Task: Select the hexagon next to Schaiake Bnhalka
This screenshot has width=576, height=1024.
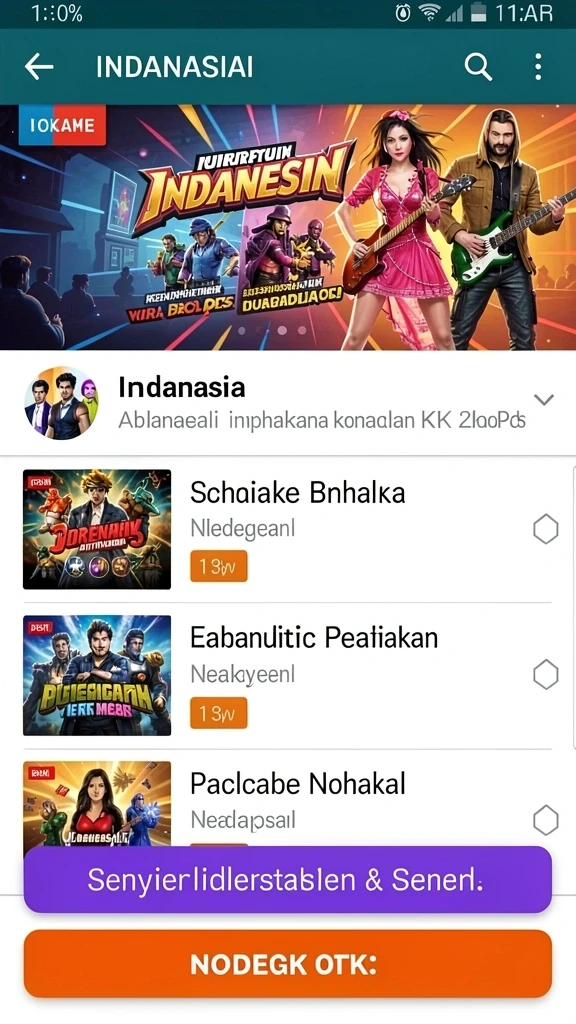Action: 545,529
